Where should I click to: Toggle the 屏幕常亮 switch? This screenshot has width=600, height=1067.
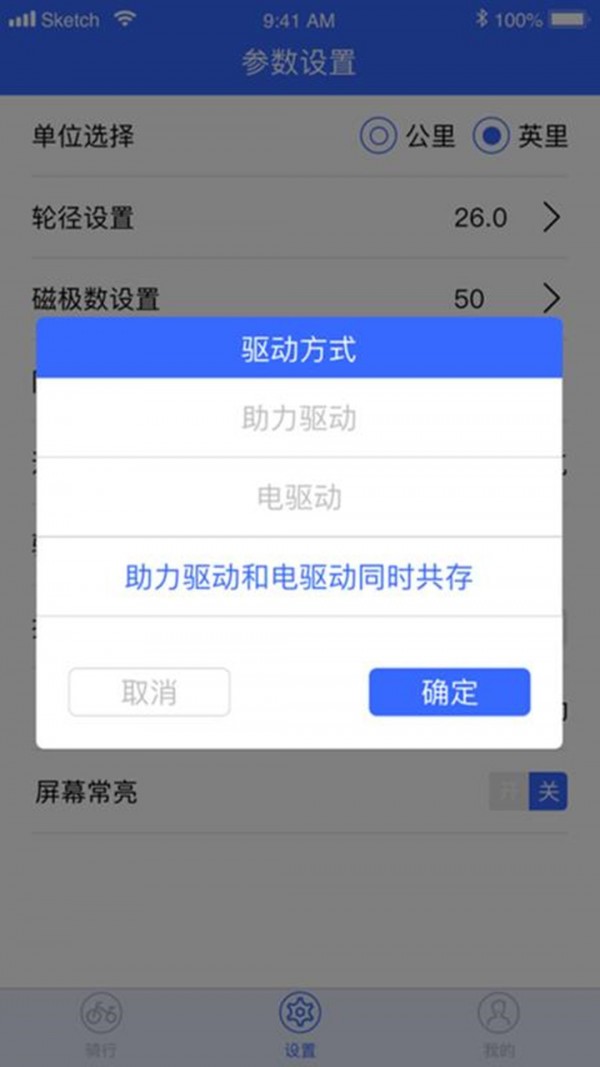528,792
